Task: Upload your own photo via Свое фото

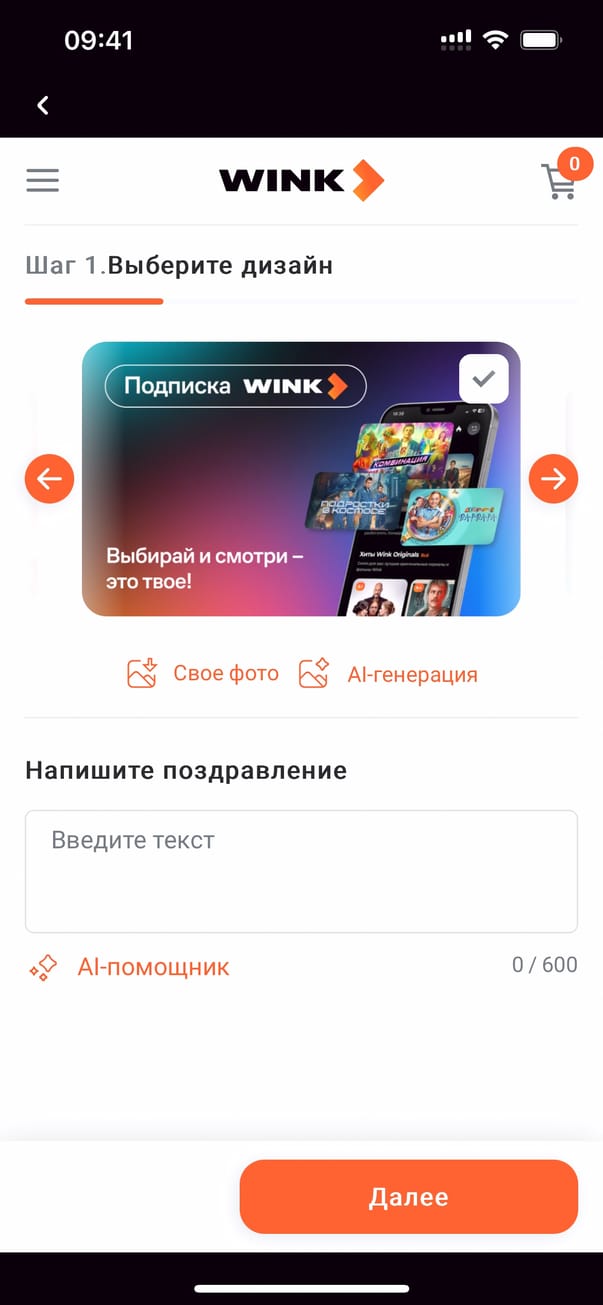Action: coord(203,674)
